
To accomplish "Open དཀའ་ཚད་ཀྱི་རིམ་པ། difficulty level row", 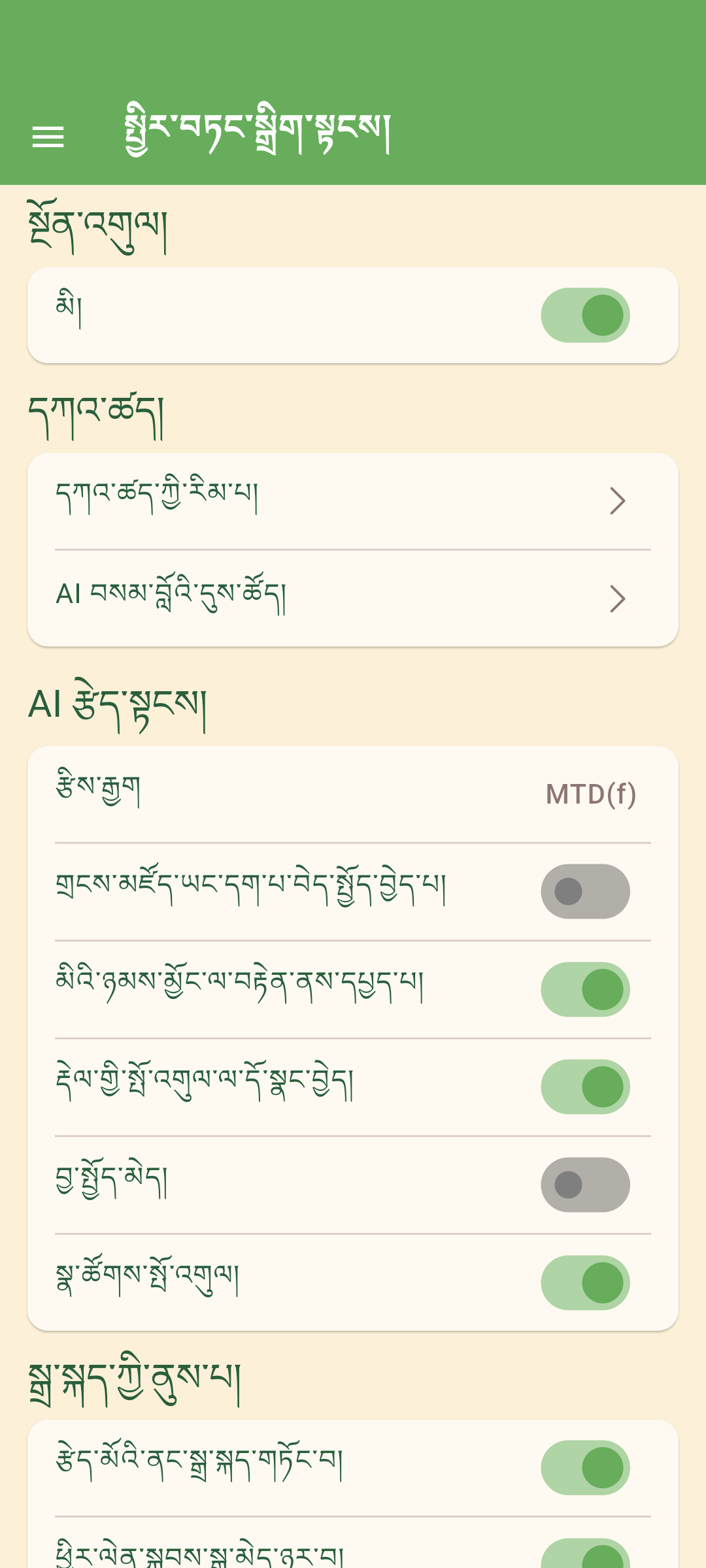I will (353, 501).
